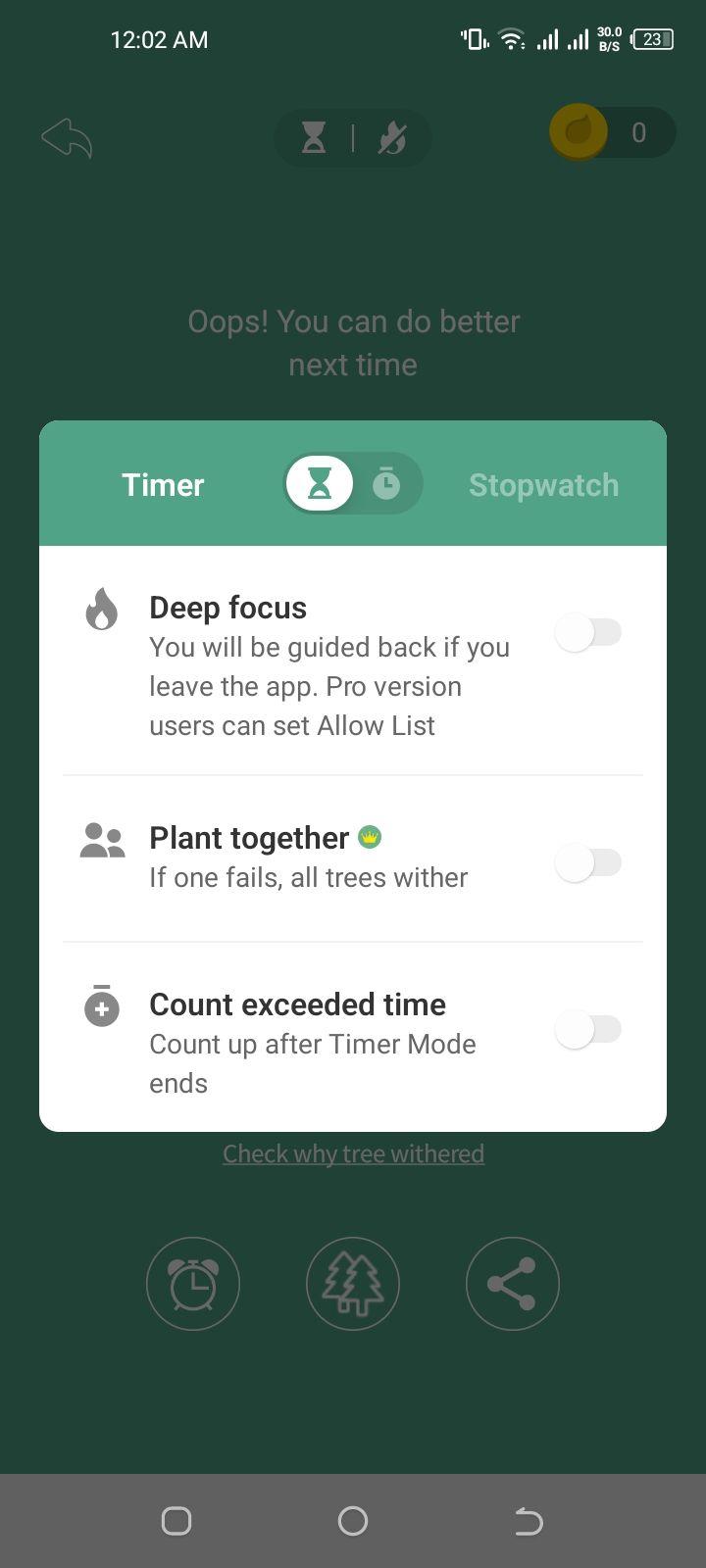Share this result
This screenshot has width=706, height=1568.
point(512,1284)
